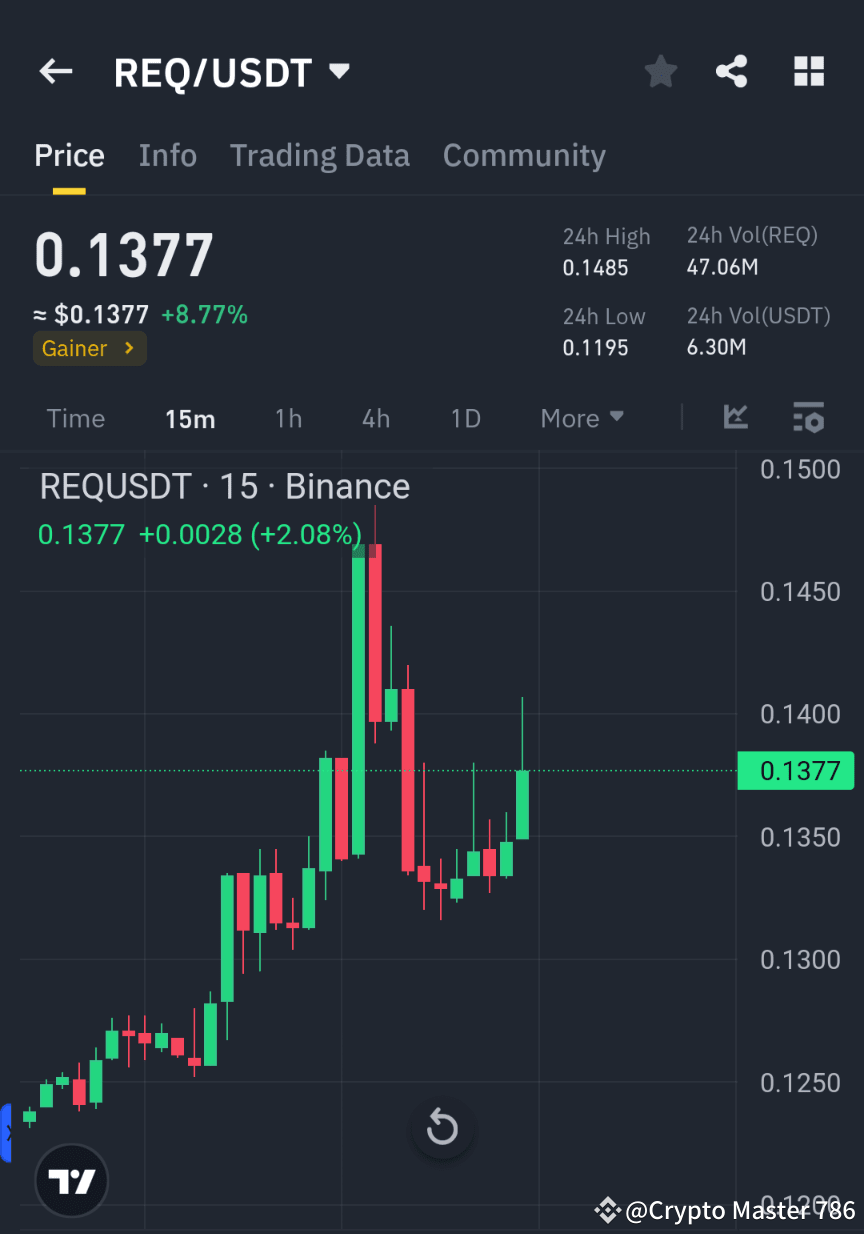Select the 15m timeframe button
Screen dimensions: 864x1234
pyautogui.click(x=190, y=418)
